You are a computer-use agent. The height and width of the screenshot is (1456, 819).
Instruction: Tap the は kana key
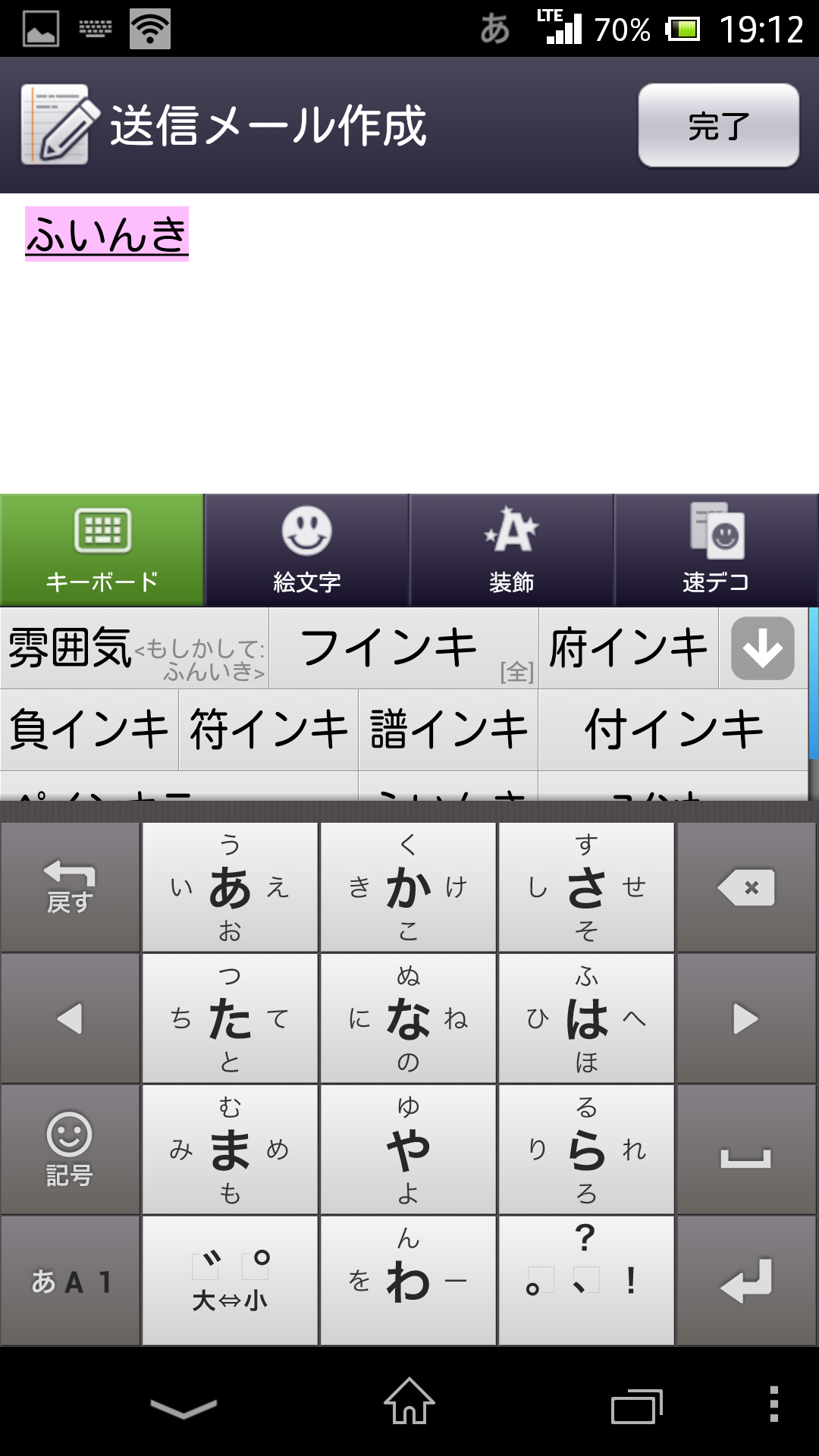coord(586,1018)
